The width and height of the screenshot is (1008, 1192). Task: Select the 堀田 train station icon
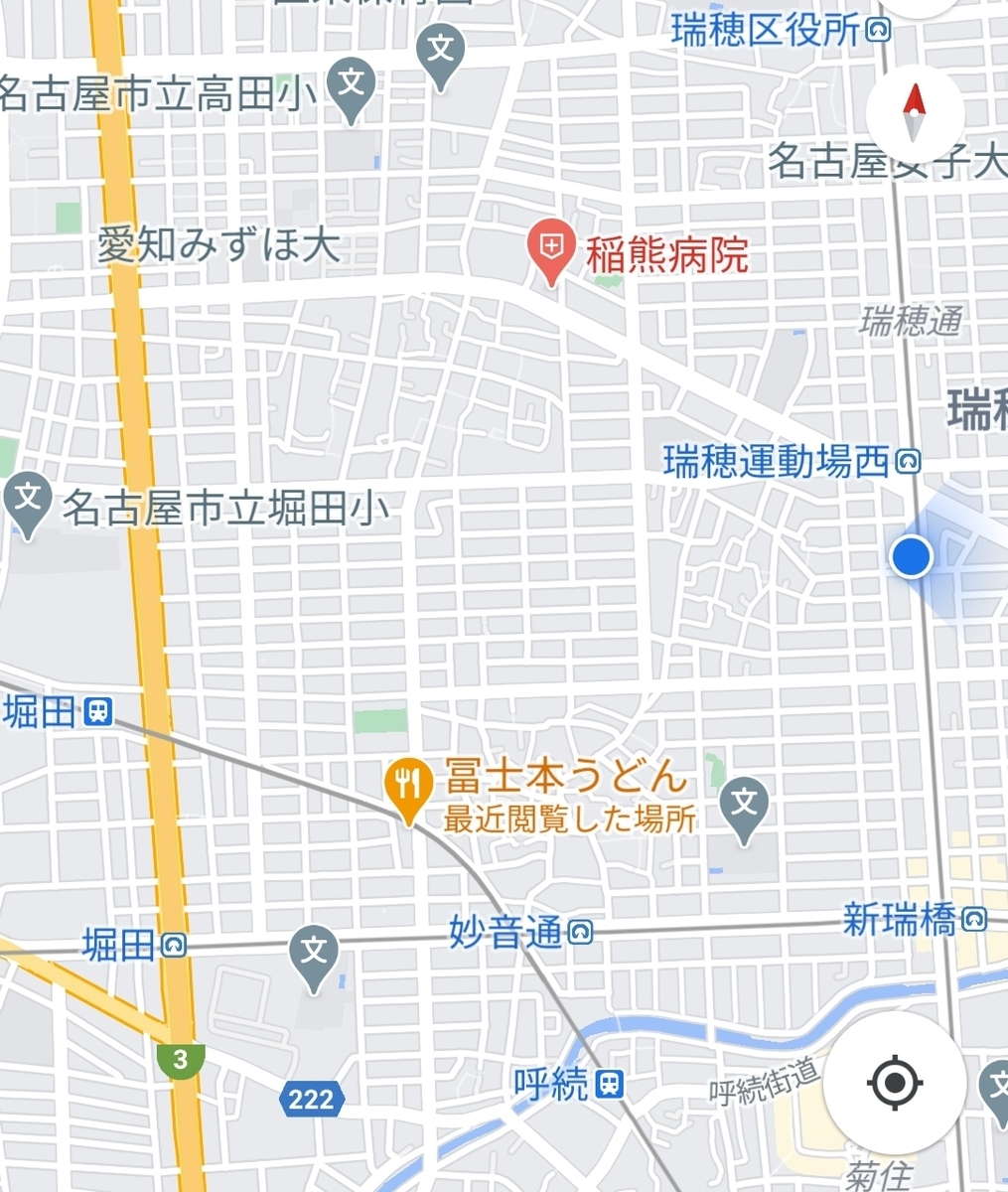[98, 711]
